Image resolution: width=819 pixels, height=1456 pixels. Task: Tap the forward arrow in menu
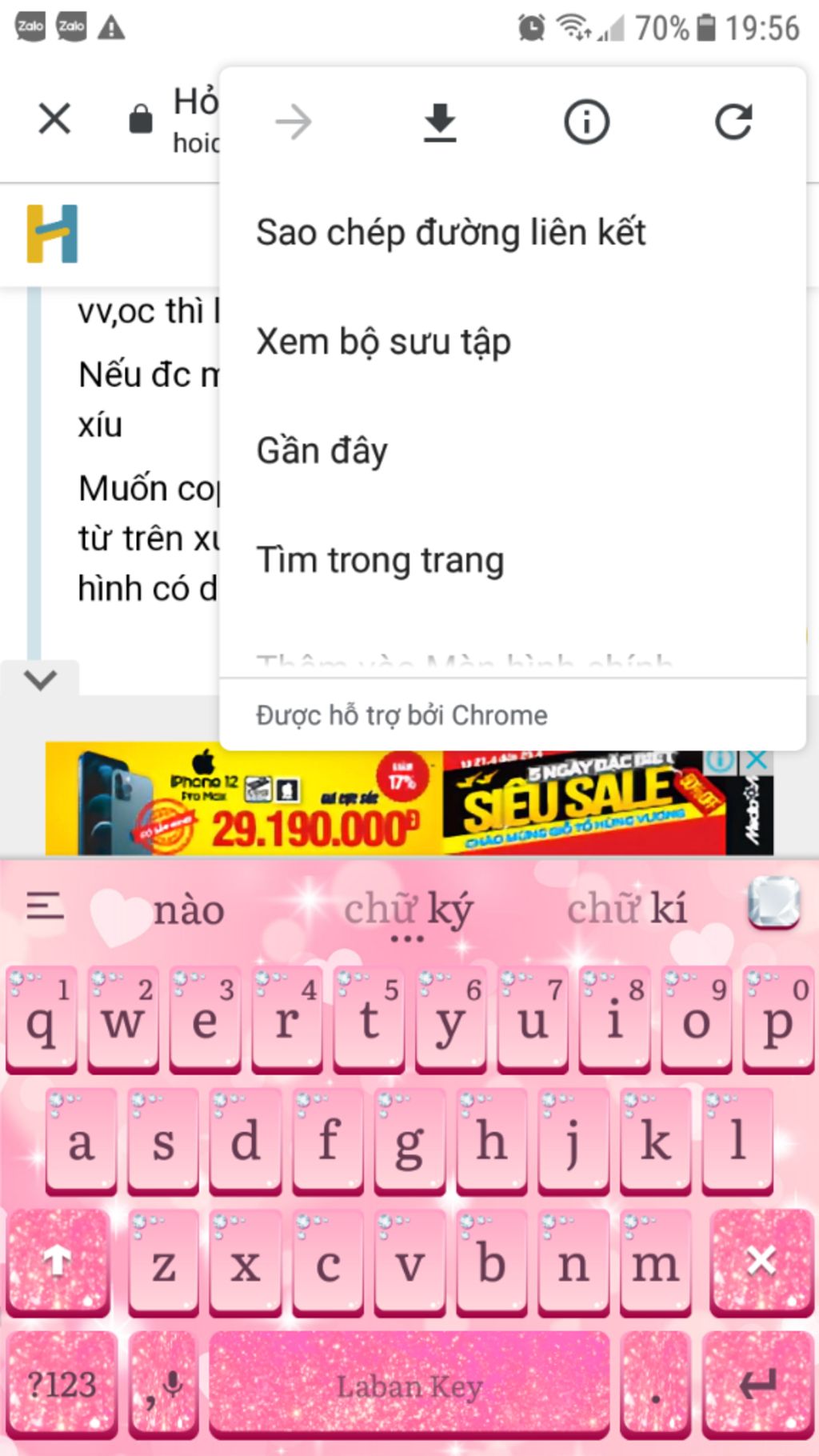pyautogui.click(x=293, y=122)
